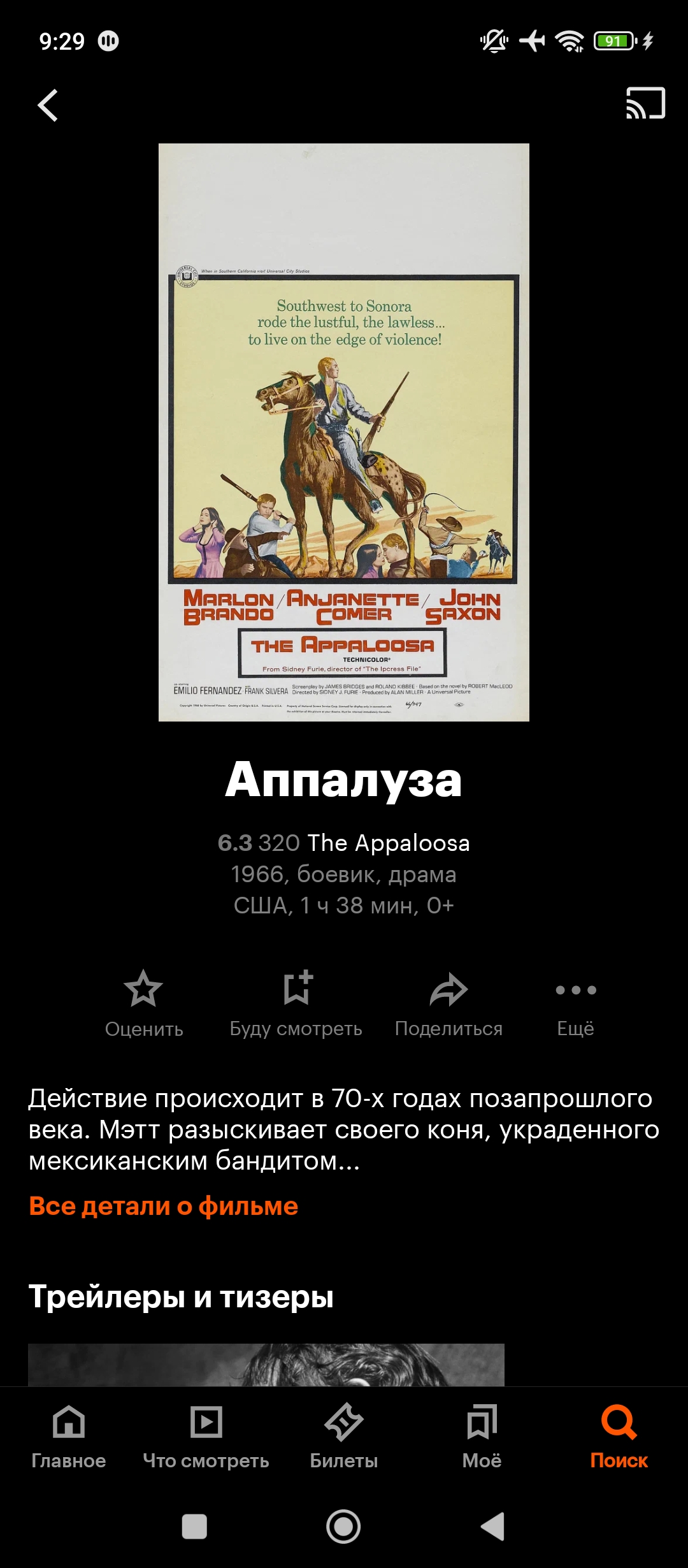Open Все детали о фильме link

(164, 1206)
